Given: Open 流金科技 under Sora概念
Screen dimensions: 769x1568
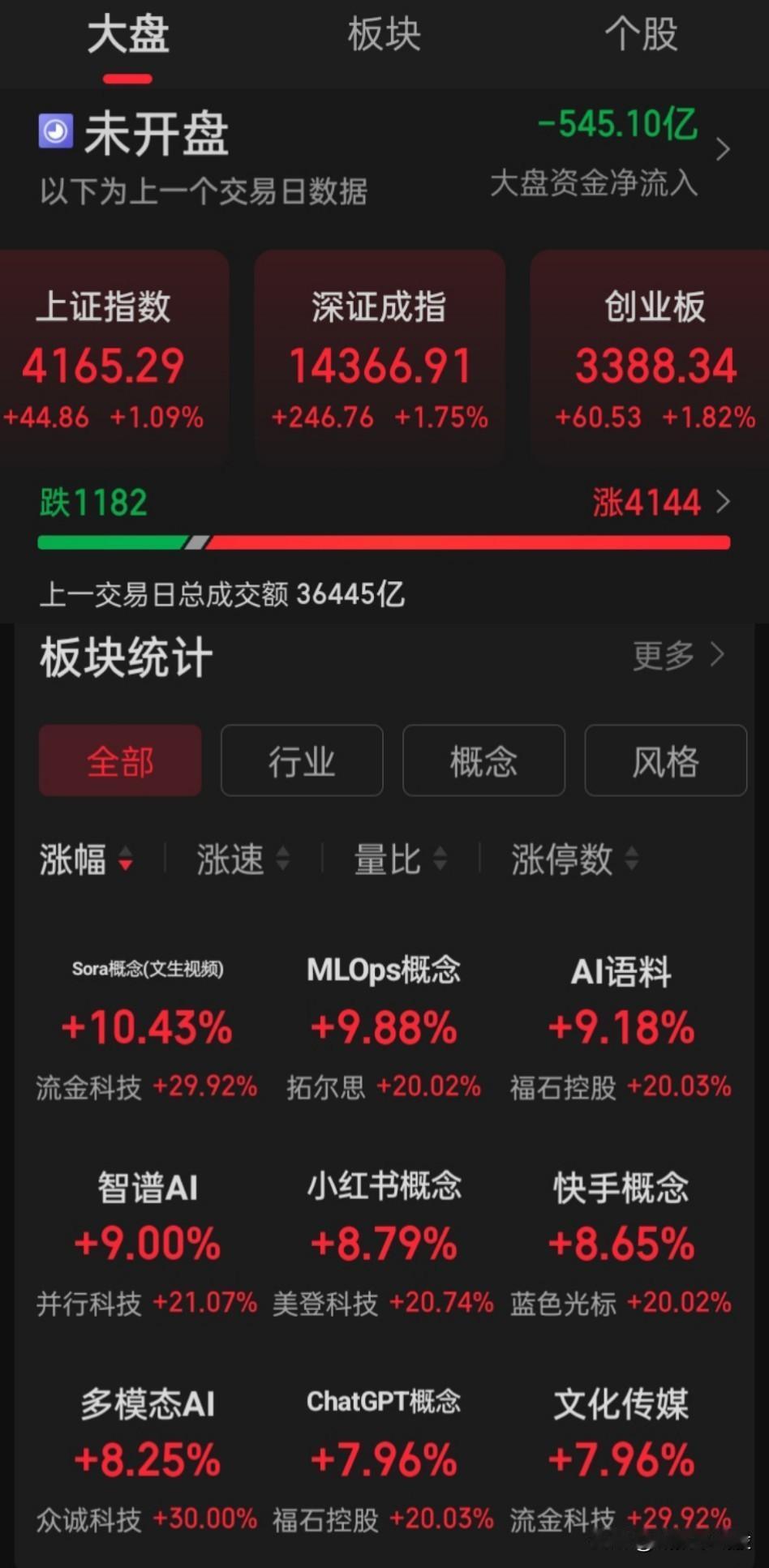Looking at the screenshot, I should coord(89,1087).
